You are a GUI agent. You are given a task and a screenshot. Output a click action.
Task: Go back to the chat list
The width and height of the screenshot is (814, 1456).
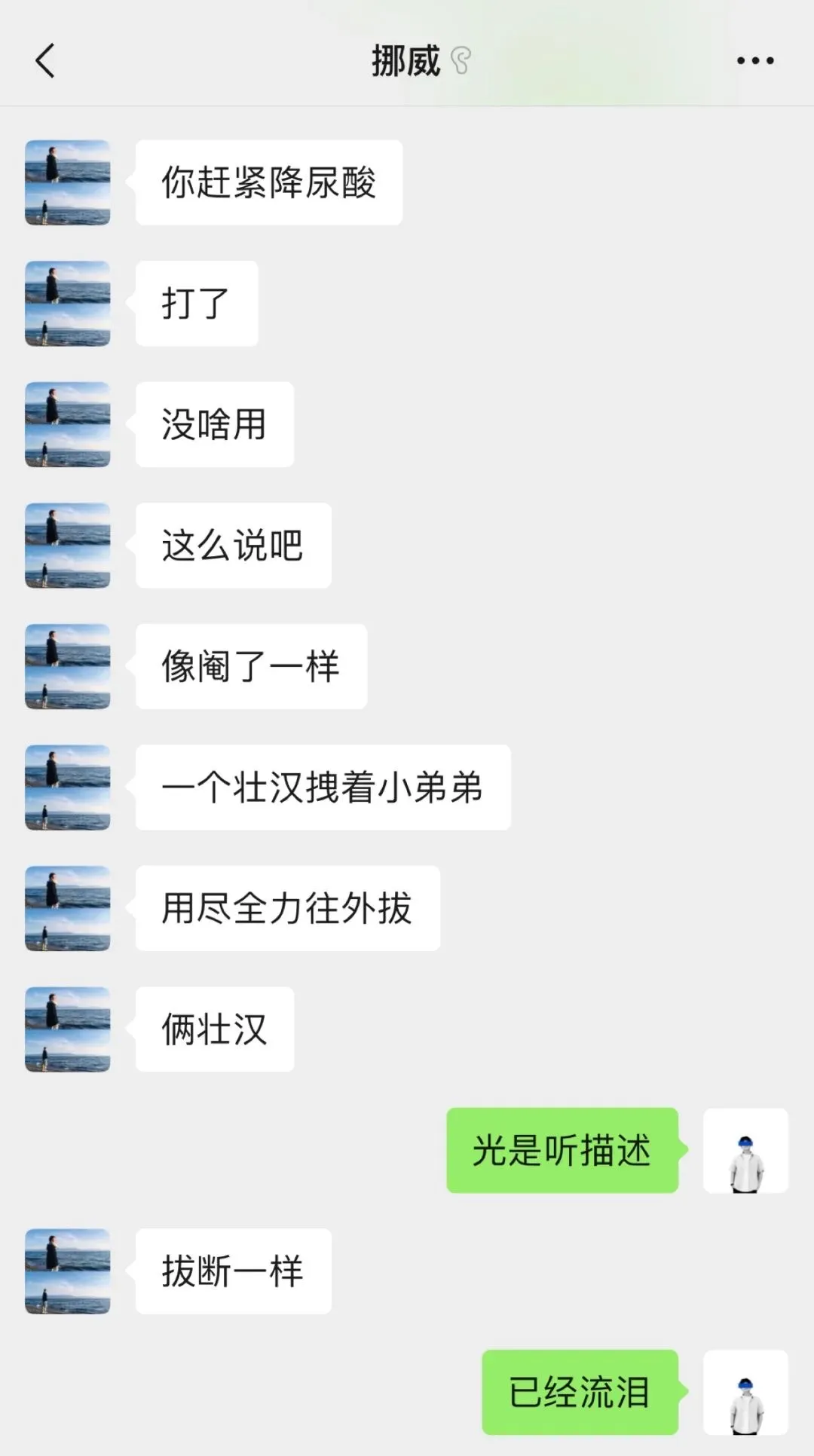[45, 60]
